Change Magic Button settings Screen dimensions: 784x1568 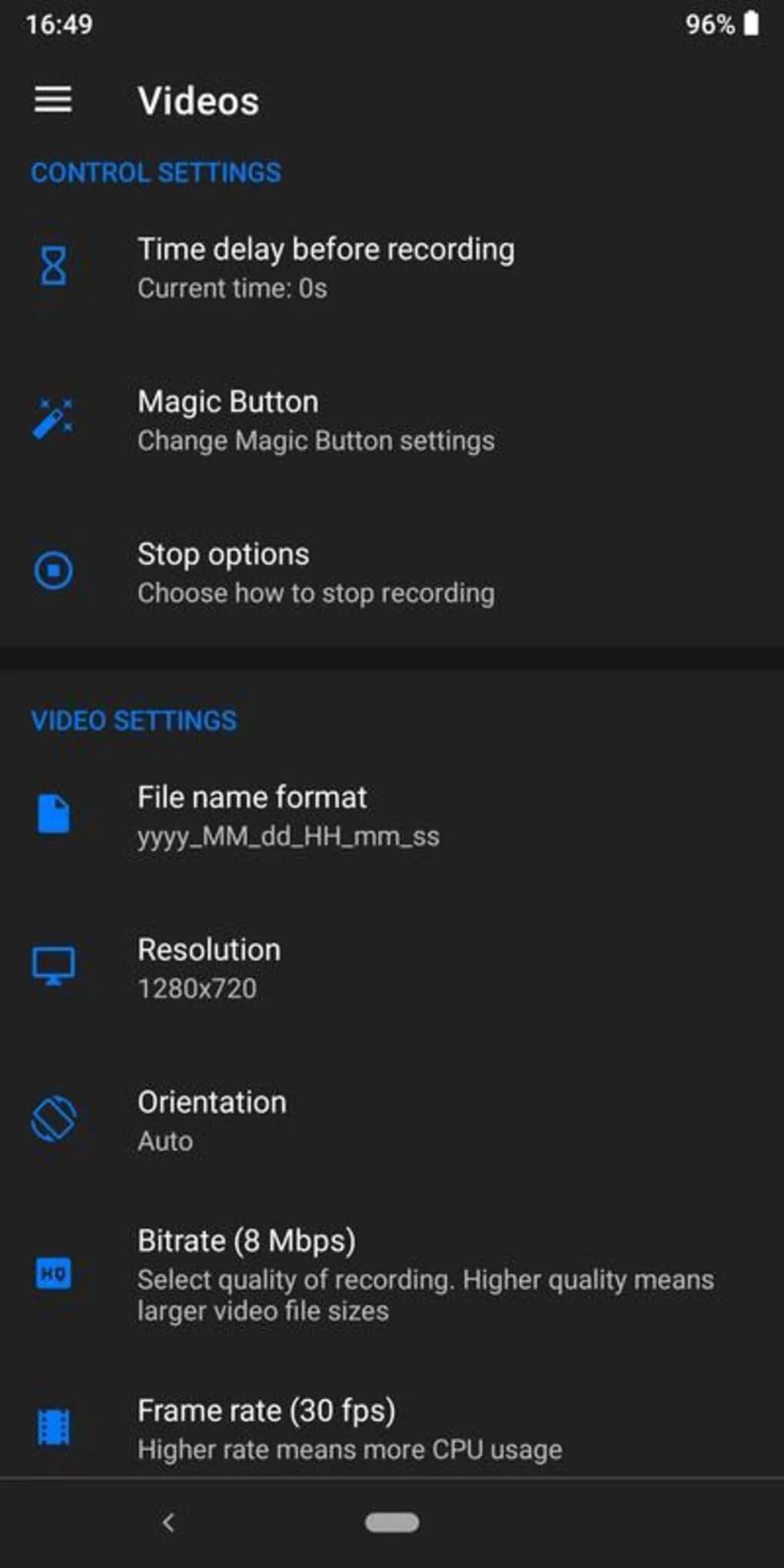[315, 420]
